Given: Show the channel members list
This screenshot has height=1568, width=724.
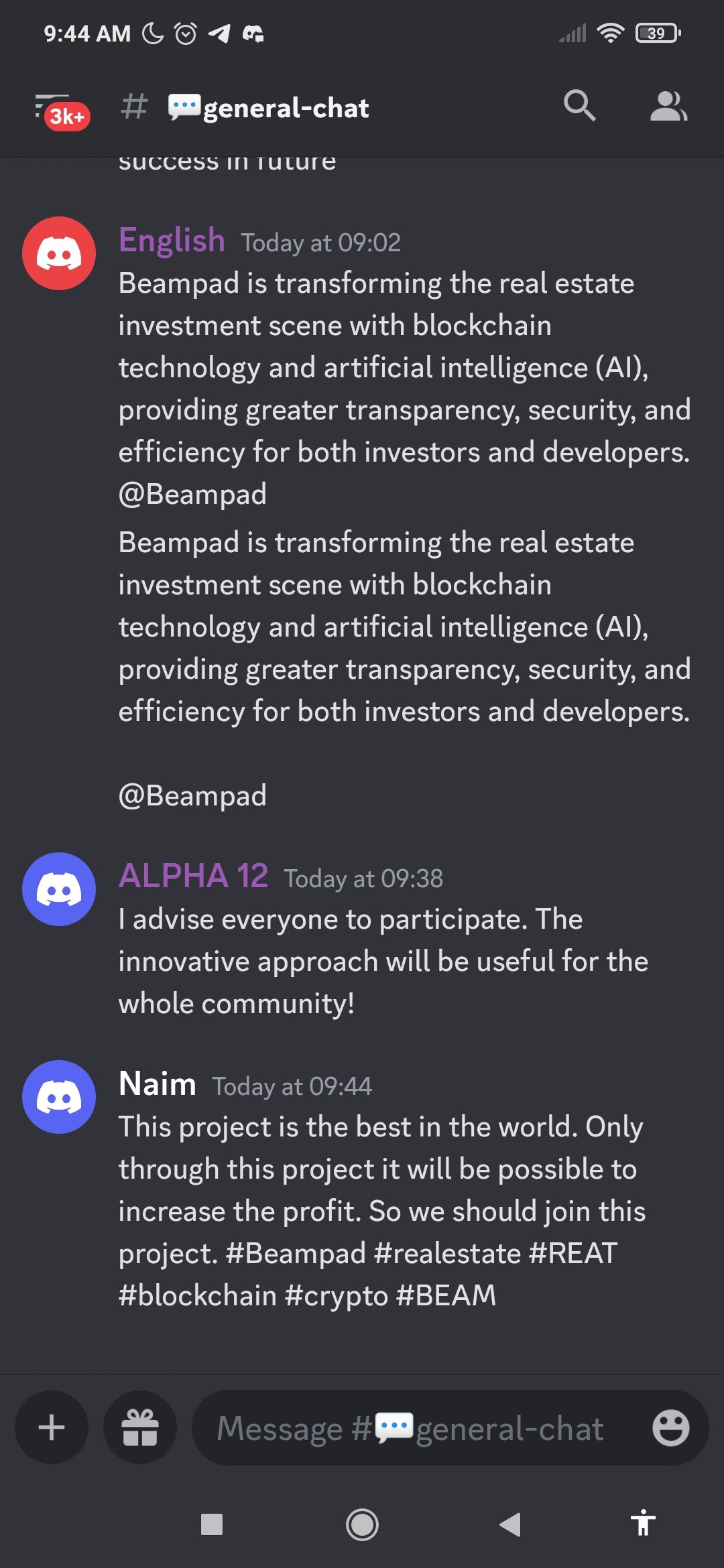Looking at the screenshot, I should [x=668, y=107].
